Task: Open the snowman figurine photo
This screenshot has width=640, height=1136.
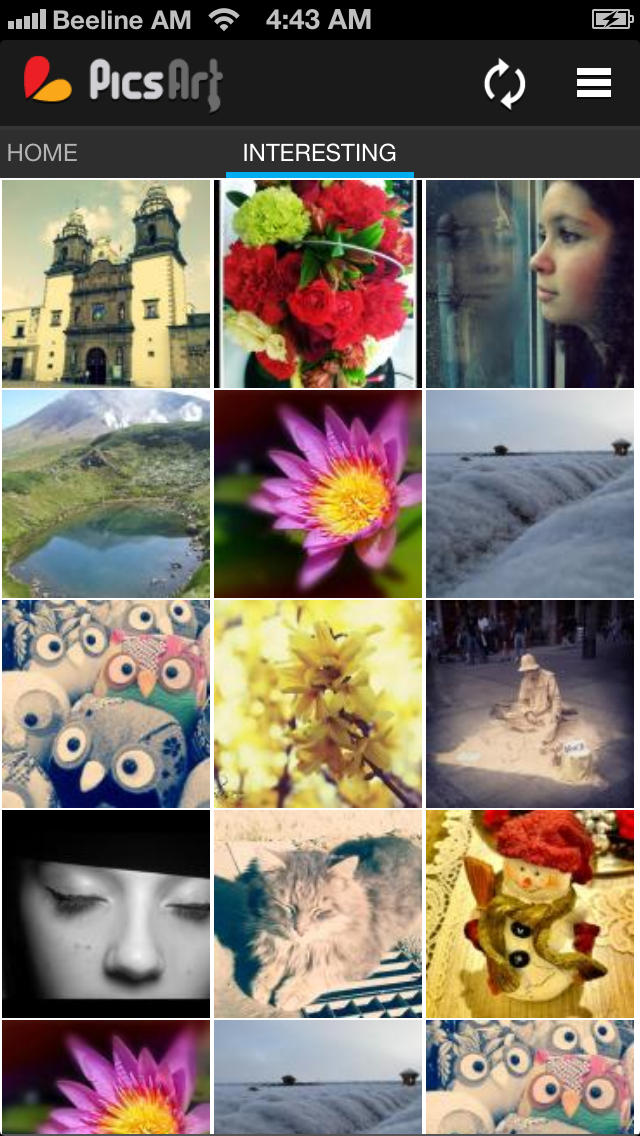Action: [530, 914]
